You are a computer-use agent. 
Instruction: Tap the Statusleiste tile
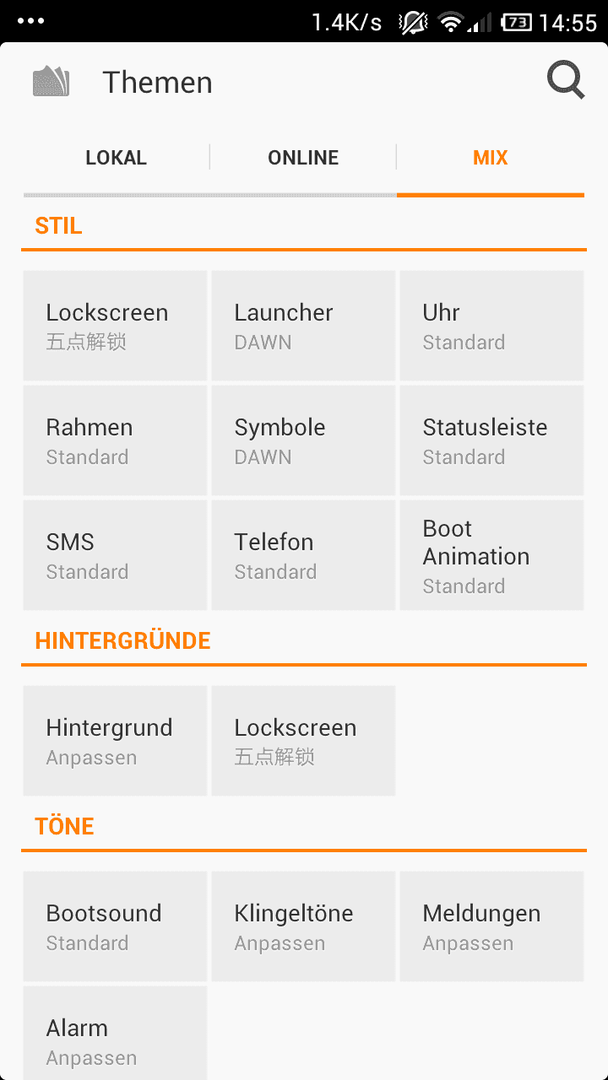(x=492, y=440)
